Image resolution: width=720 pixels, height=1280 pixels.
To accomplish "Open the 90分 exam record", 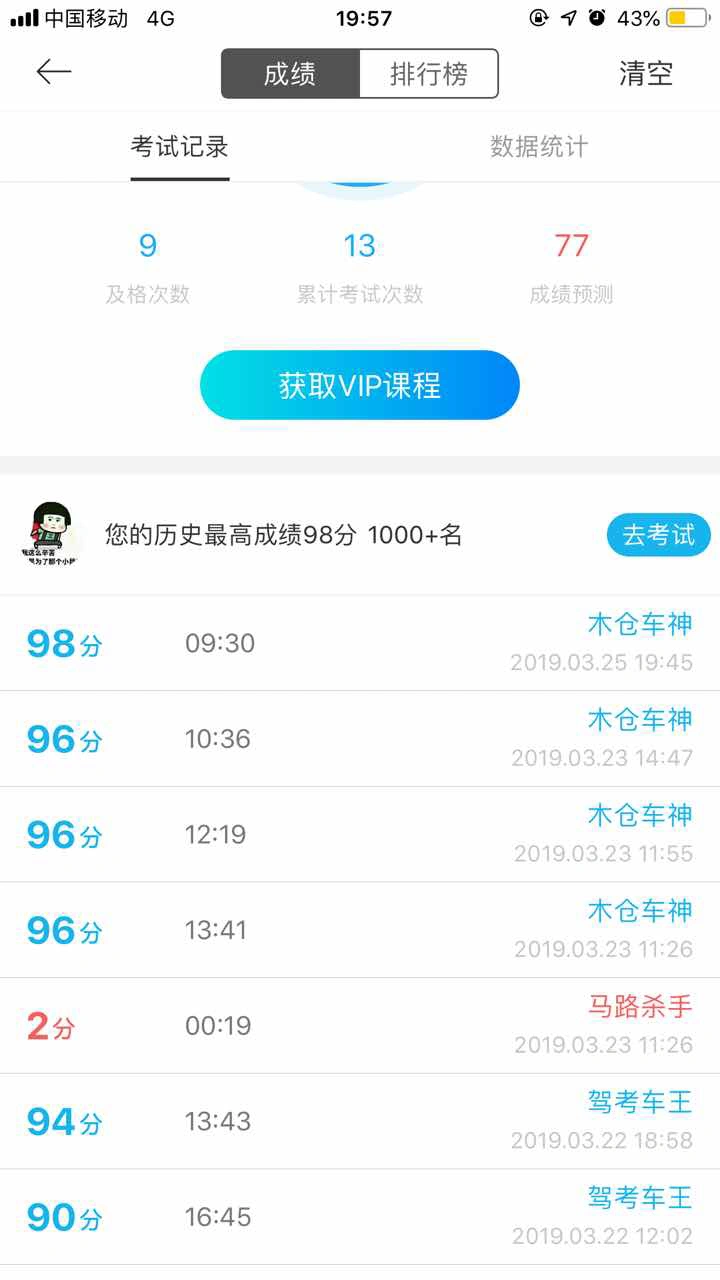I will 360,1217.
